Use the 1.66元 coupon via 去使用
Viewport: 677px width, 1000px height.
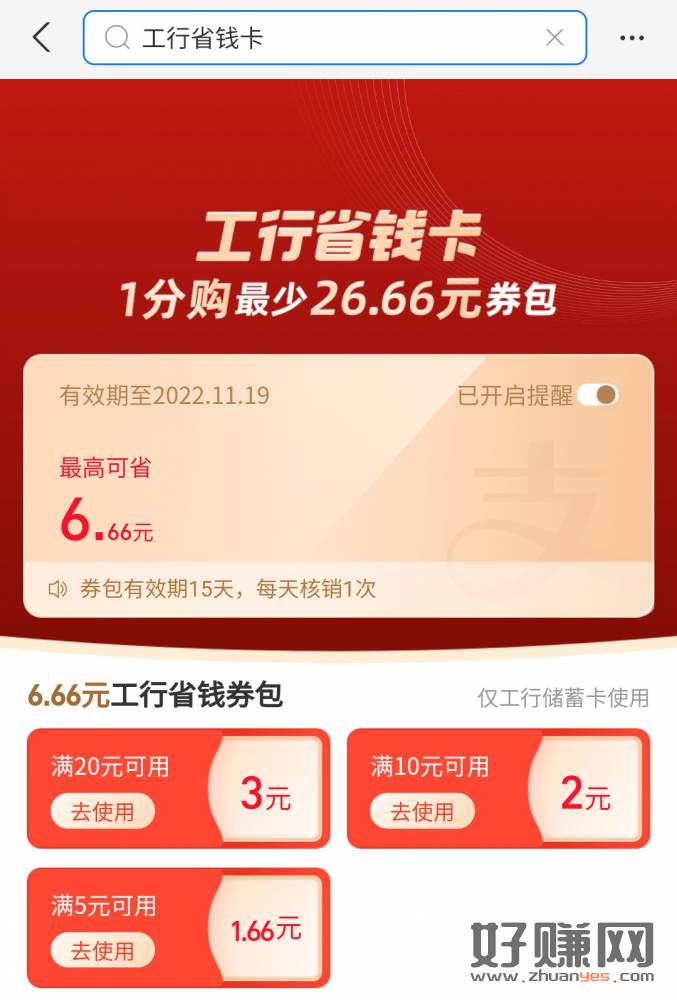[102, 950]
